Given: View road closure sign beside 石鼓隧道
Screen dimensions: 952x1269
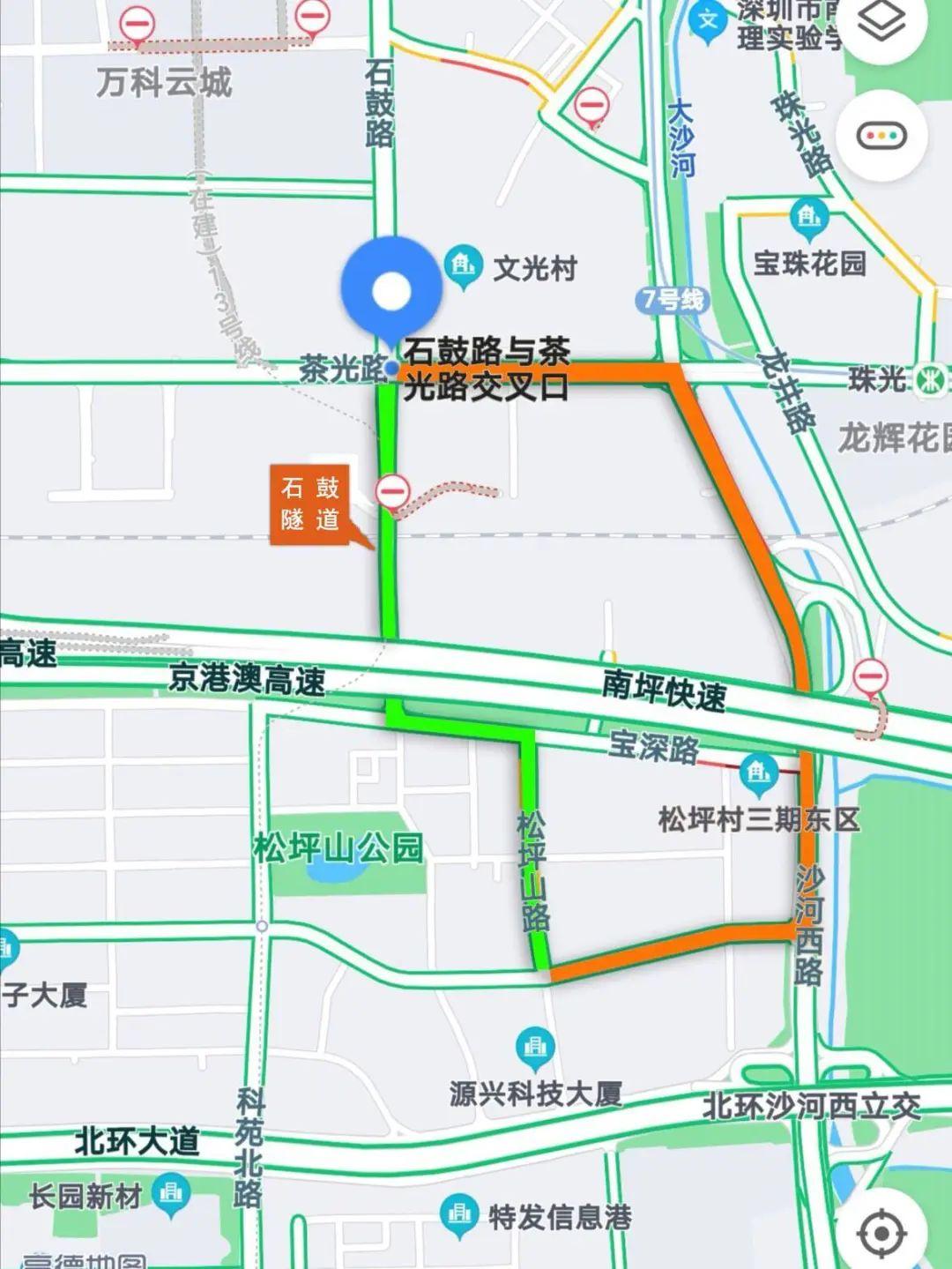Looking at the screenshot, I should coord(392,491).
